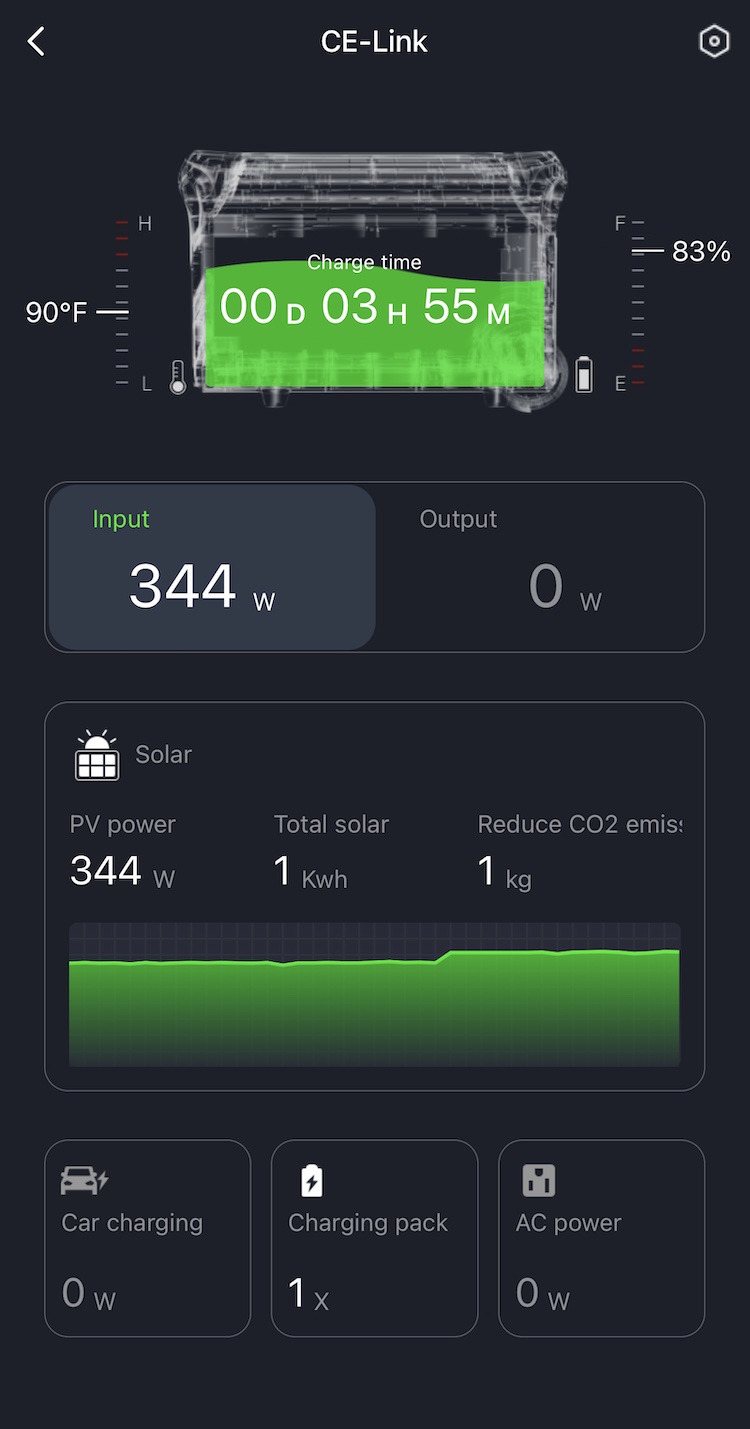Screen dimensions: 750x1429
Task: Select the Input power tab
Action: tap(212, 567)
